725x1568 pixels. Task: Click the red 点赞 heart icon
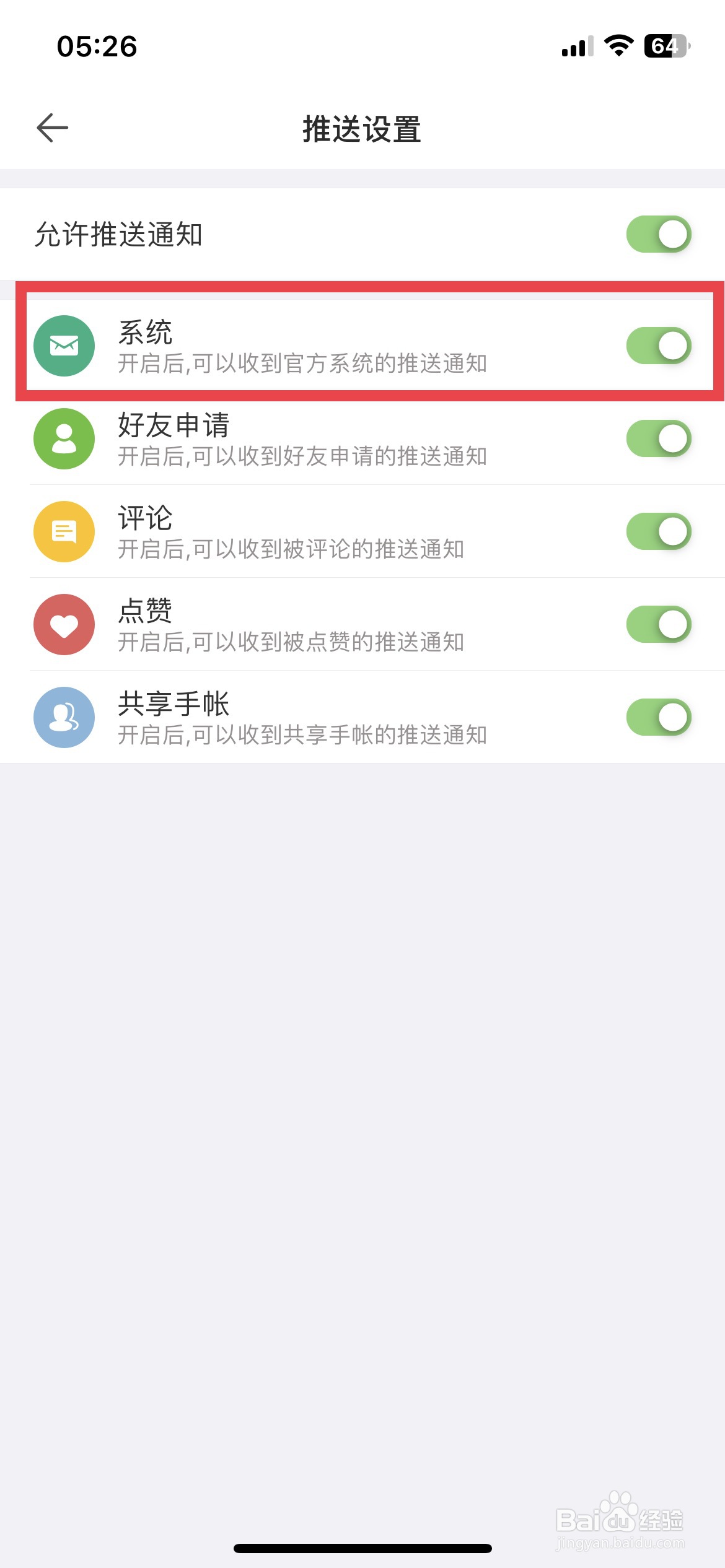64,624
